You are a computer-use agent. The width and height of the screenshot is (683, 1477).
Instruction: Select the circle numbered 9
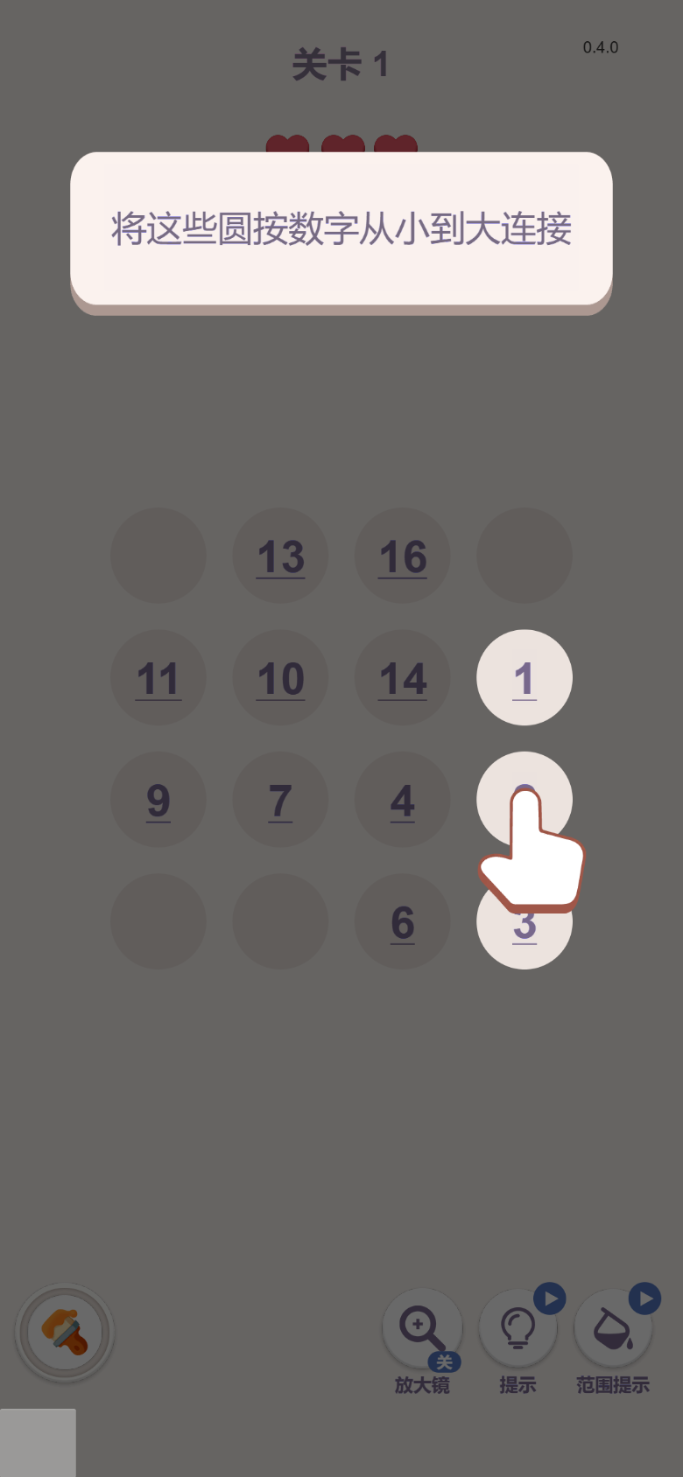158,800
